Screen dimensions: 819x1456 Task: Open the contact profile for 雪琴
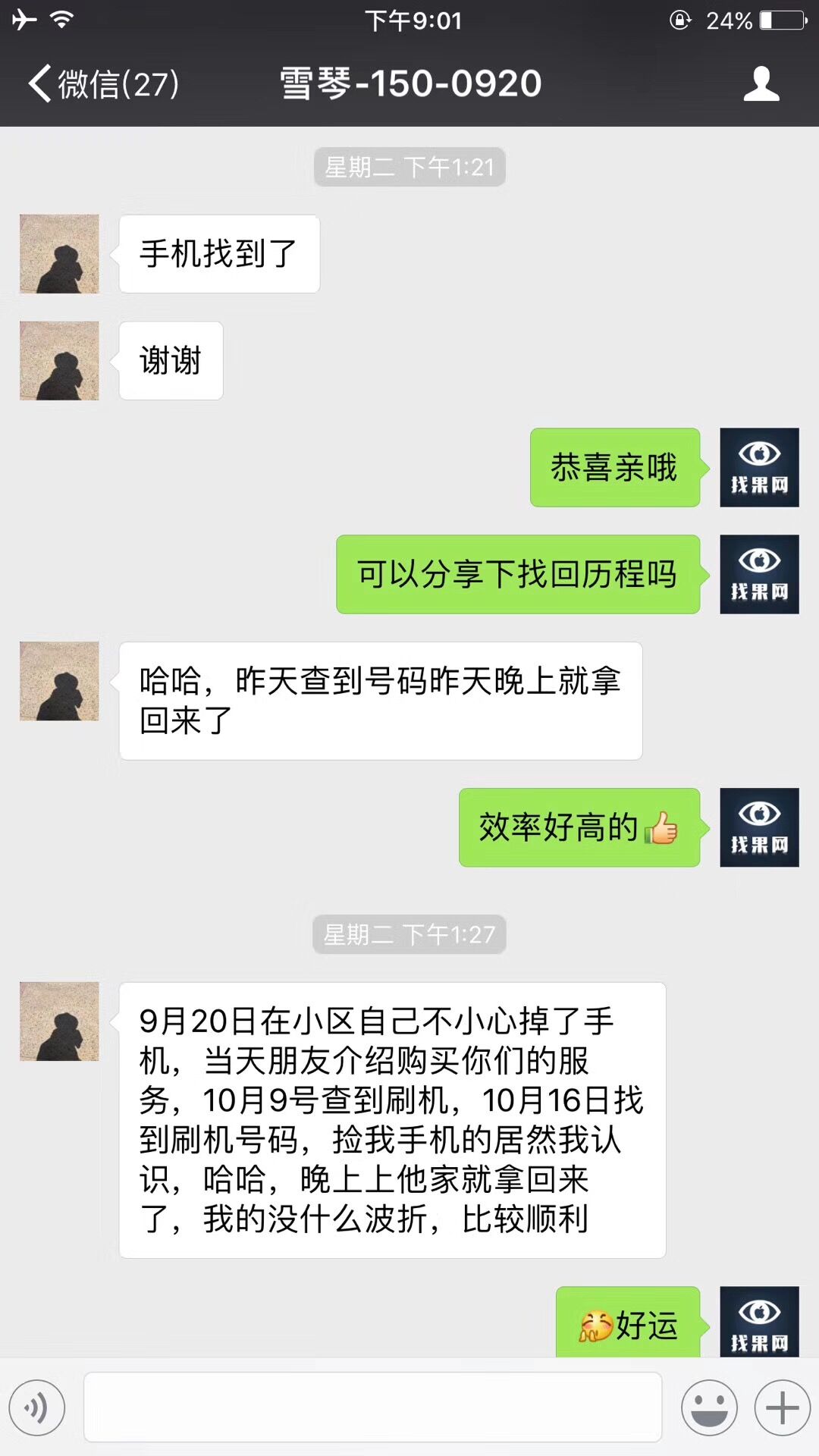point(761,83)
